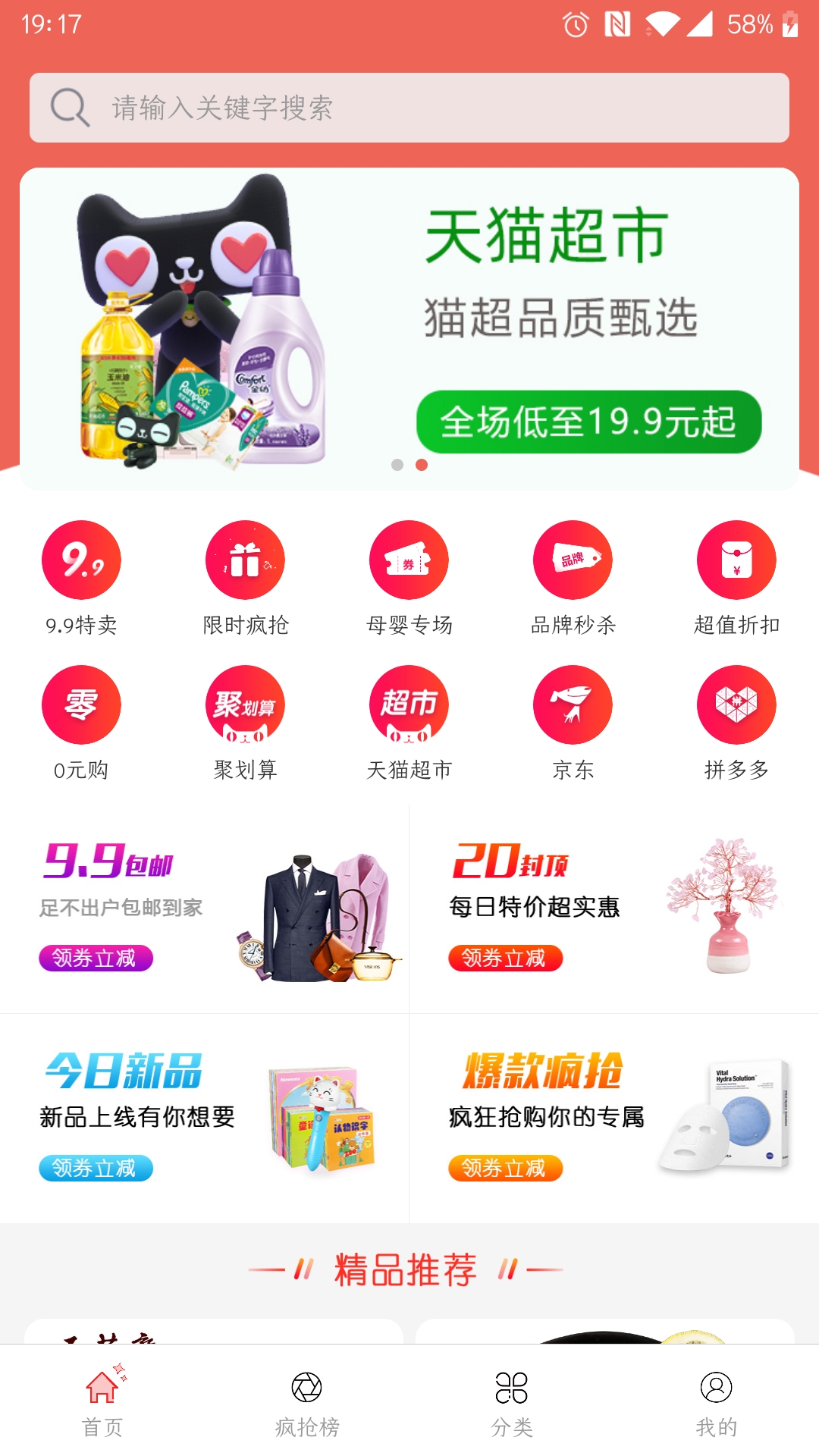View the 今日新品 new arrivals card
Screen dimensions: 819x1456
click(205, 1118)
